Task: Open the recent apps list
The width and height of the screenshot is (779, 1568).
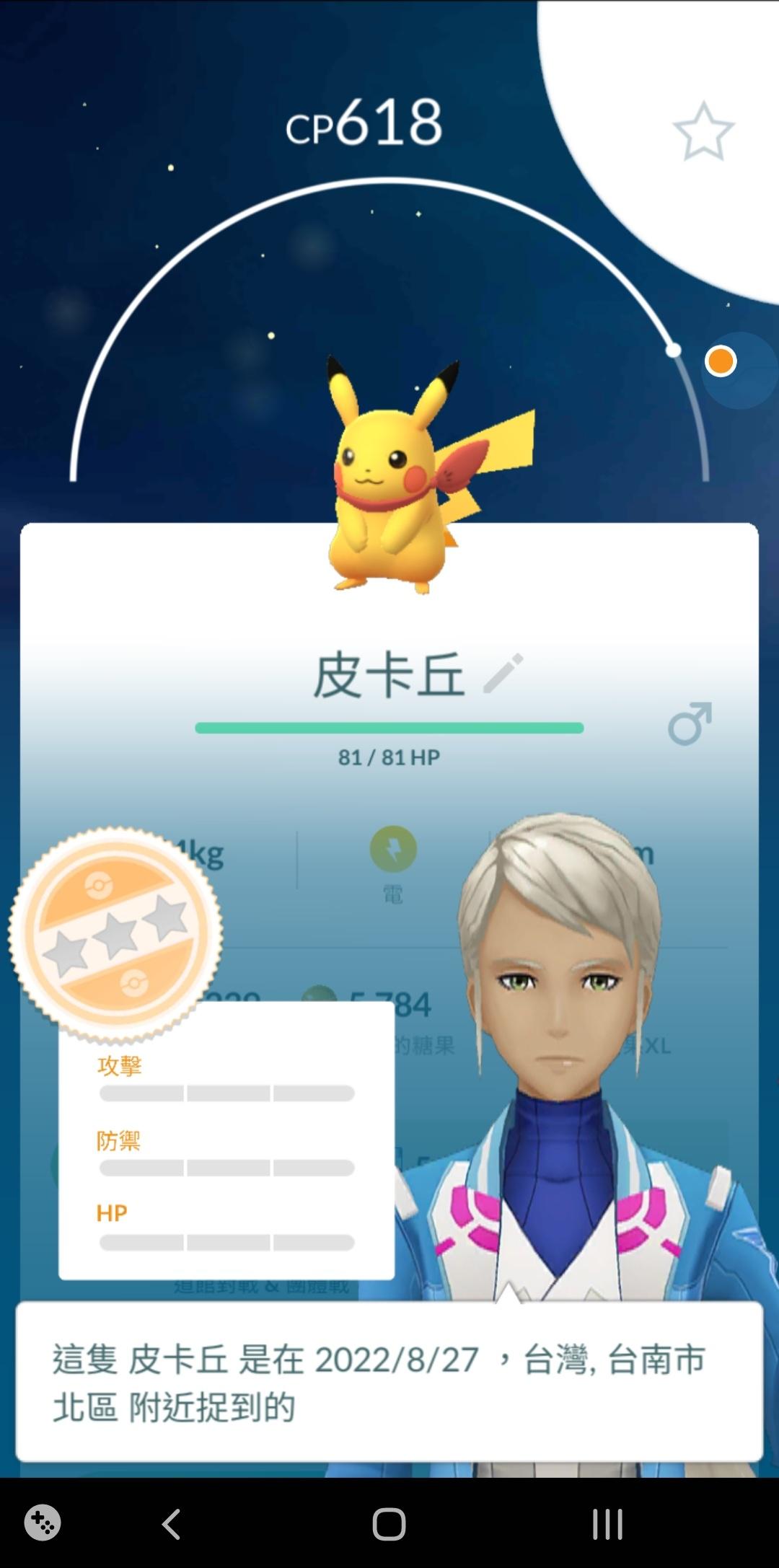Action: pyautogui.click(x=607, y=1524)
